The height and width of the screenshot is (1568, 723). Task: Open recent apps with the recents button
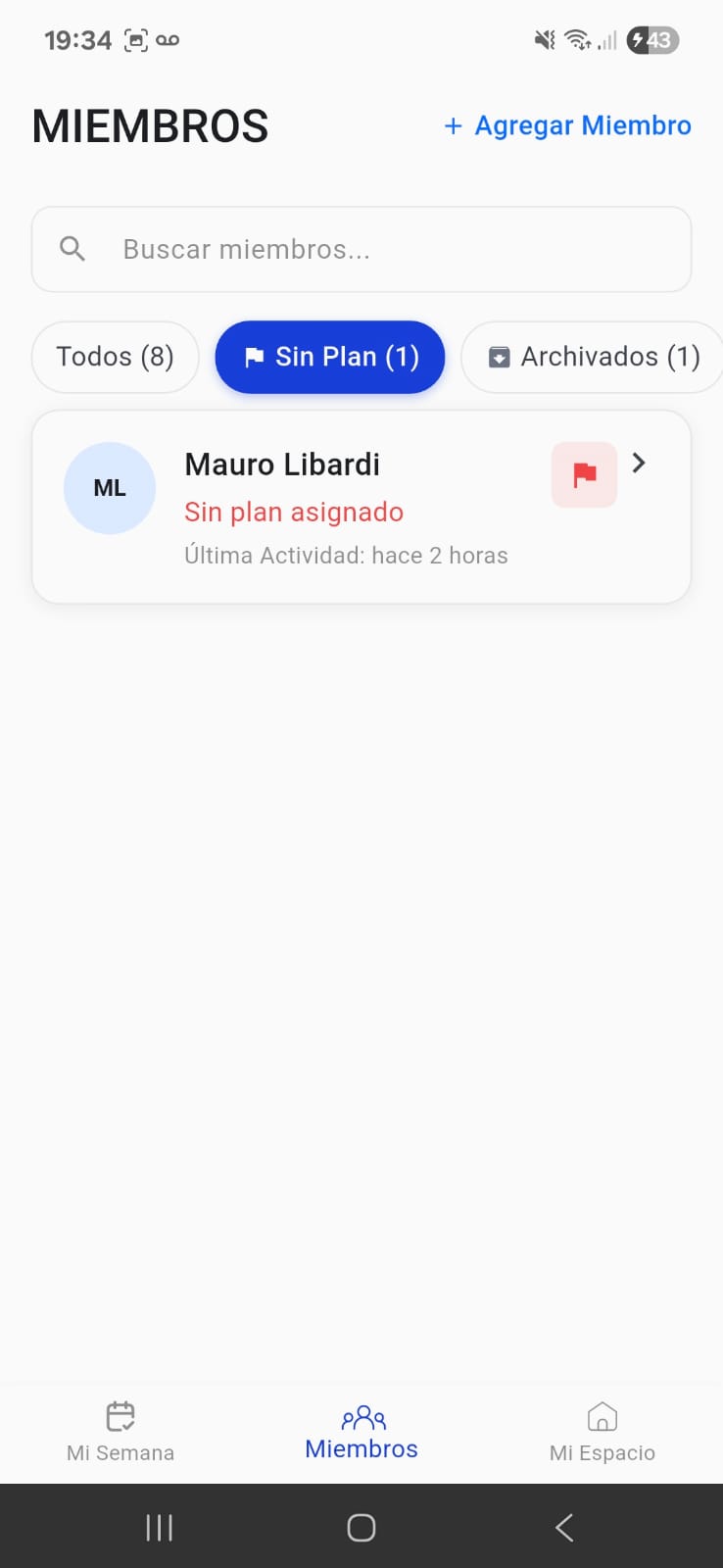[x=159, y=1526]
